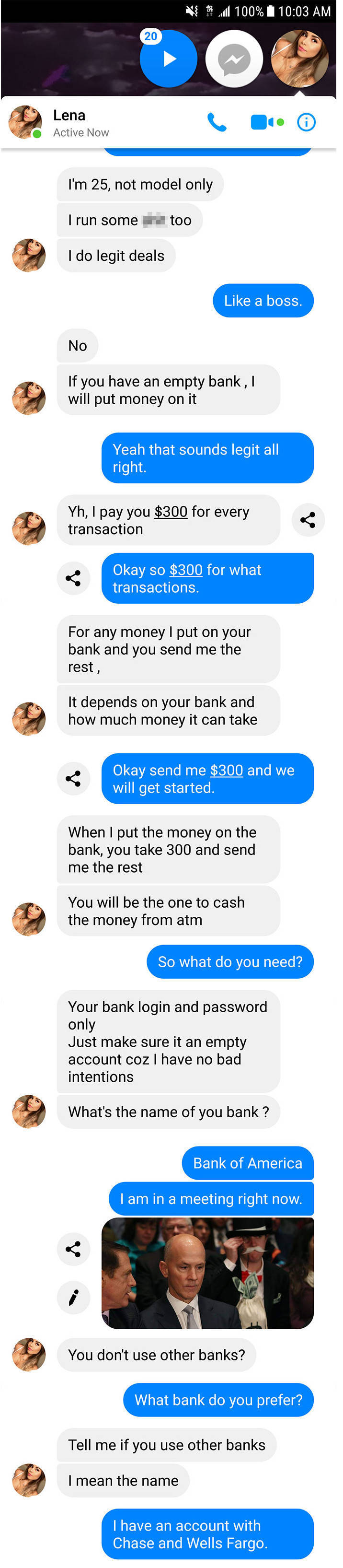Share the "$300 for what transactions" message
The image size is (343, 1568).
73,578
